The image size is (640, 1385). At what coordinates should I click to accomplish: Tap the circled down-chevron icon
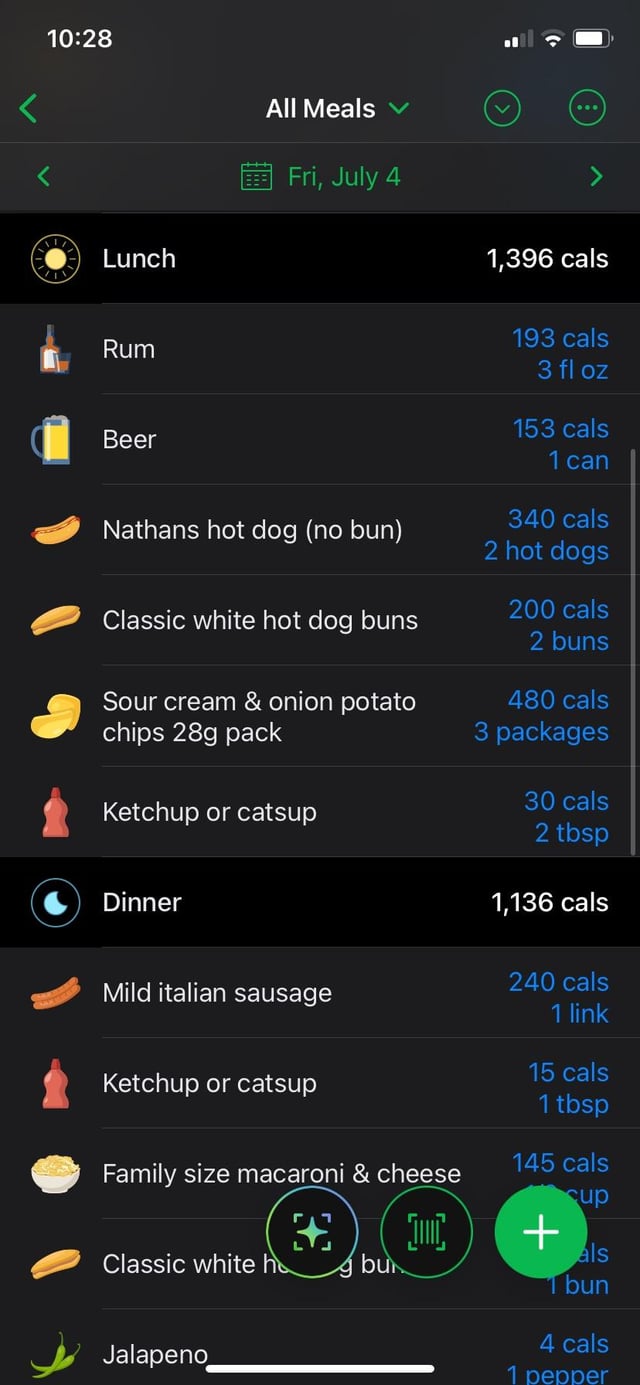pos(502,108)
